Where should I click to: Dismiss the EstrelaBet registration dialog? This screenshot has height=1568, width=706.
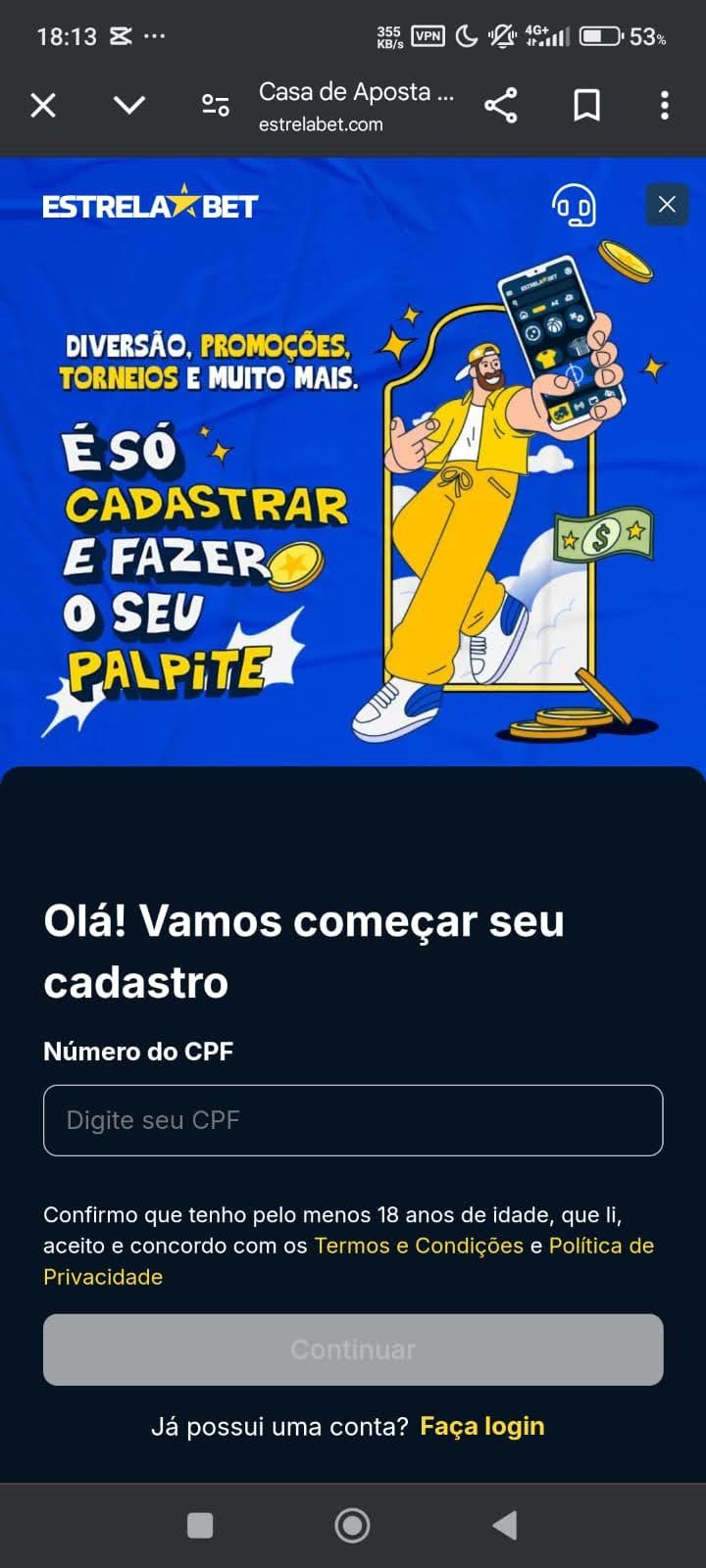(667, 204)
